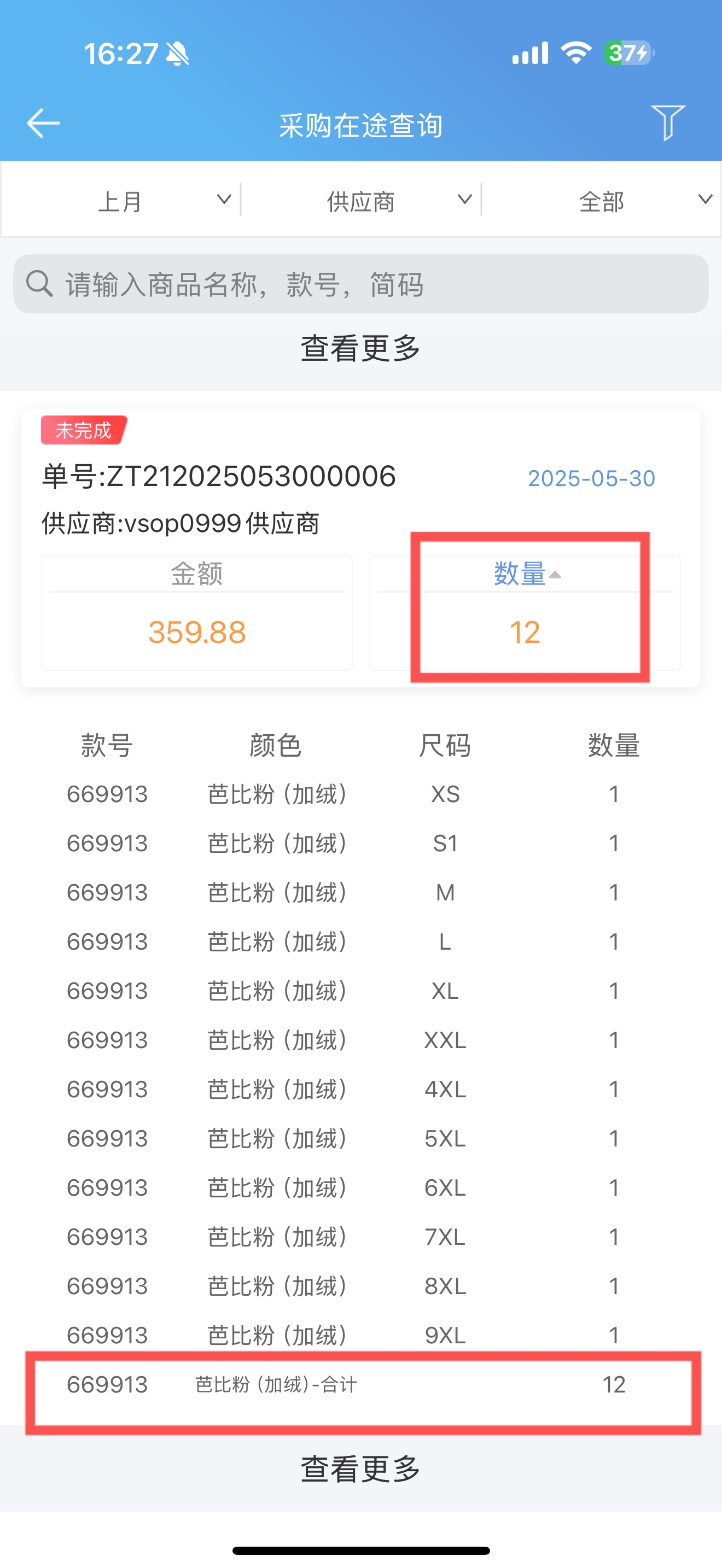This screenshot has width=722, height=1568.
Task: Open order ZT212025053000006 card
Action: pyautogui.click(x=361, y=548)
